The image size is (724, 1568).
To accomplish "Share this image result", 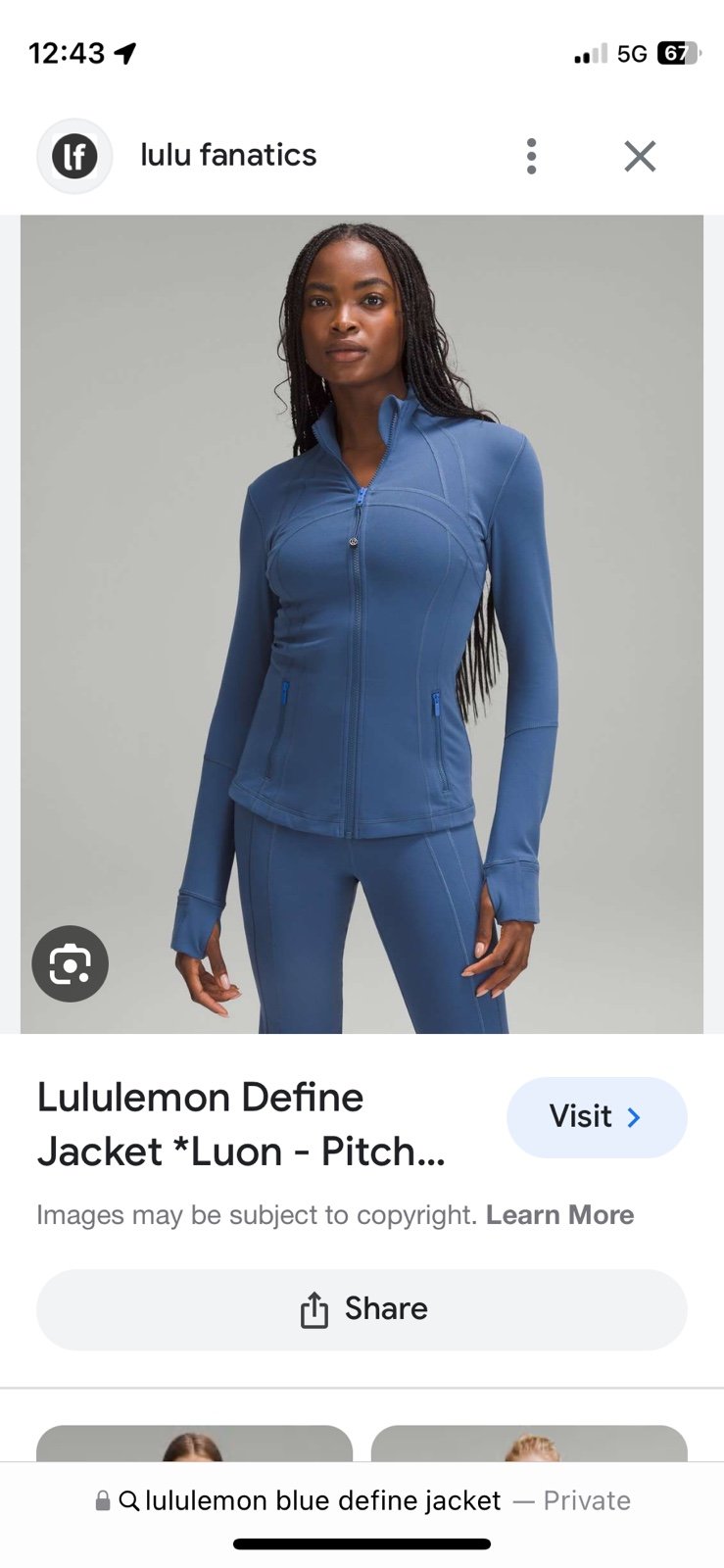I will (362, 1309).
